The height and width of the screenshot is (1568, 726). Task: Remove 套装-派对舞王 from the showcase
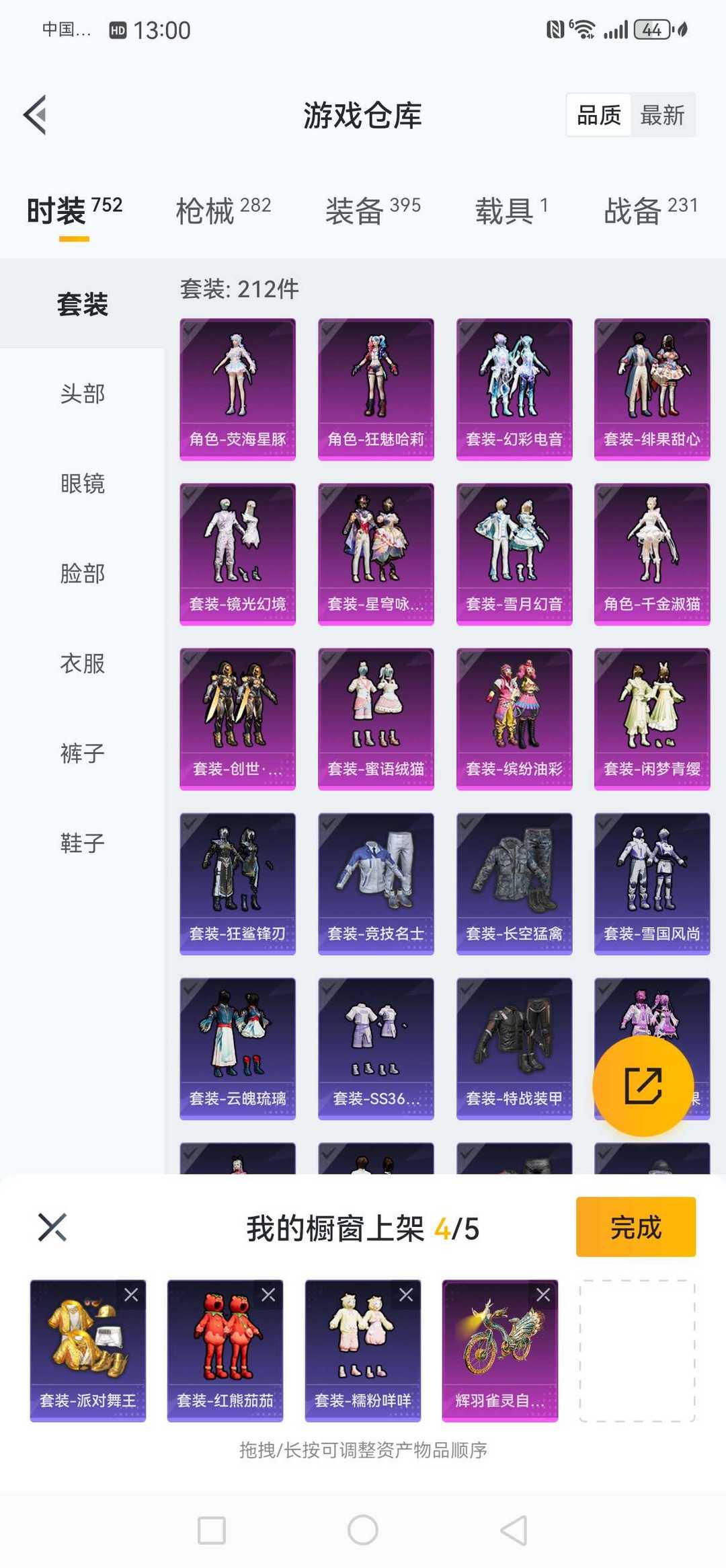[x=131, y=1295]
